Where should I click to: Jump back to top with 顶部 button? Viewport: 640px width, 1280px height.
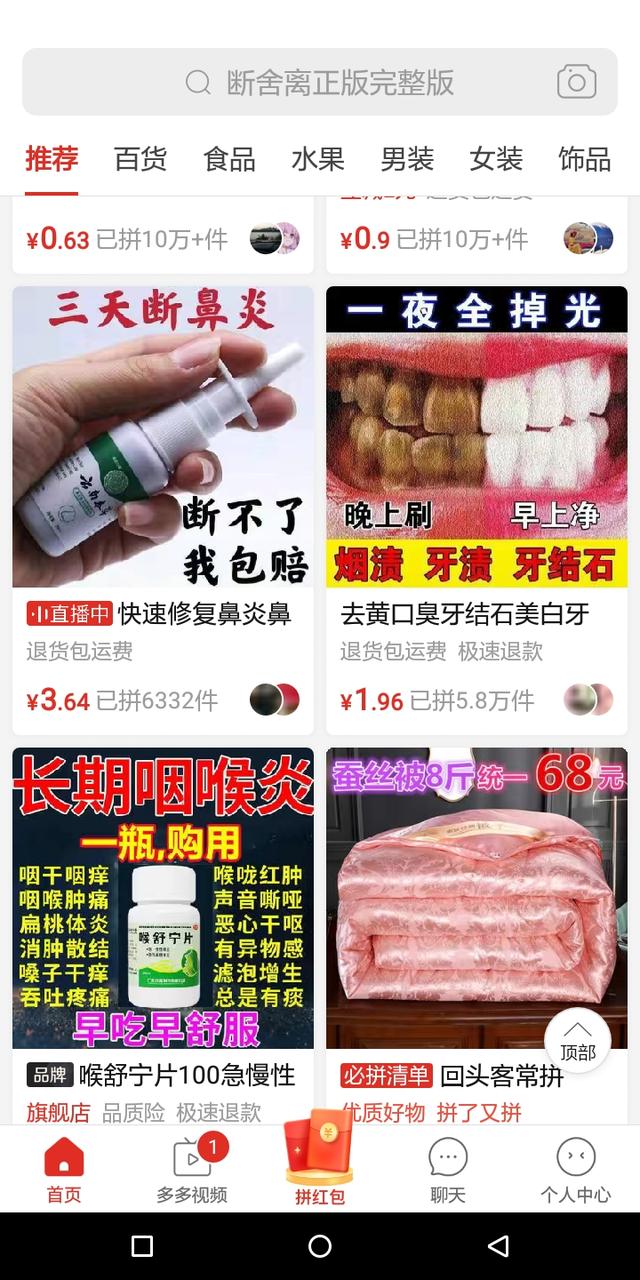[577, 1040]
